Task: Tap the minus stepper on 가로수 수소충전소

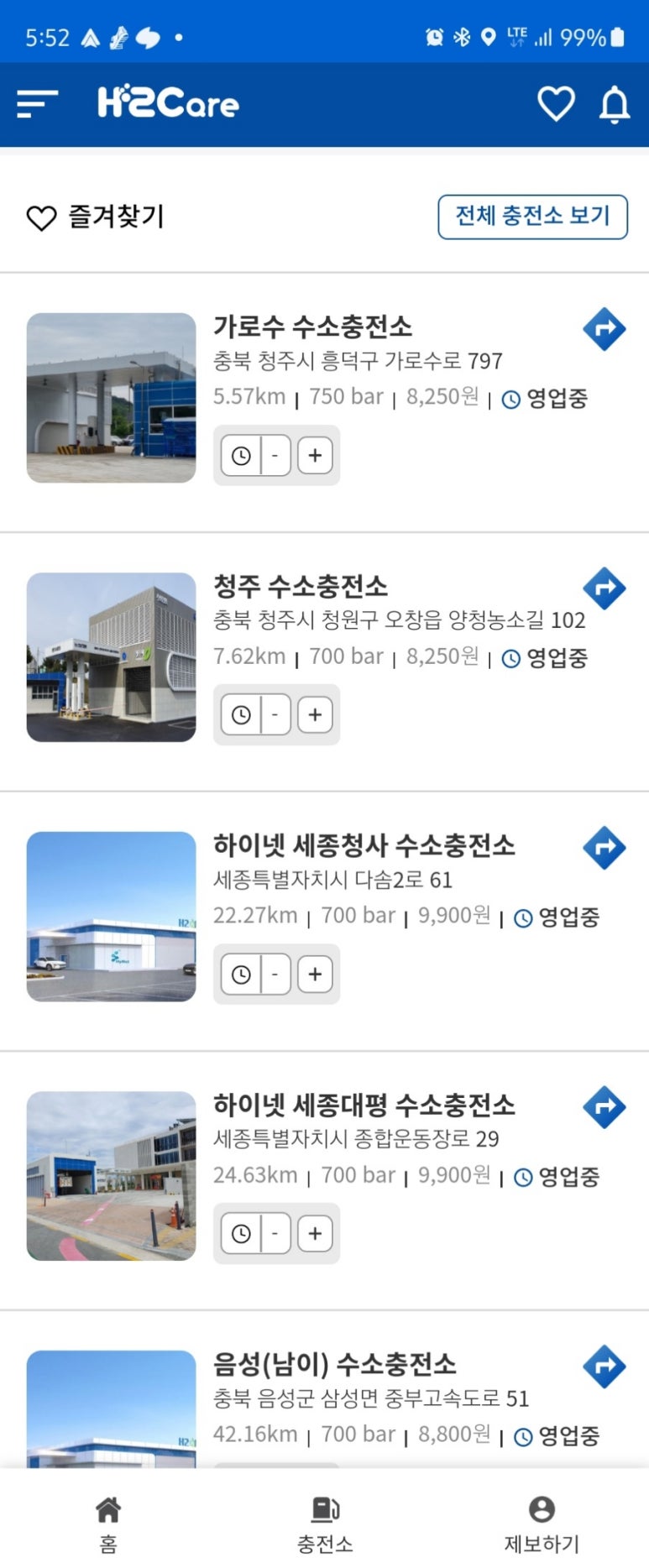Action: (x=275, y=455)
